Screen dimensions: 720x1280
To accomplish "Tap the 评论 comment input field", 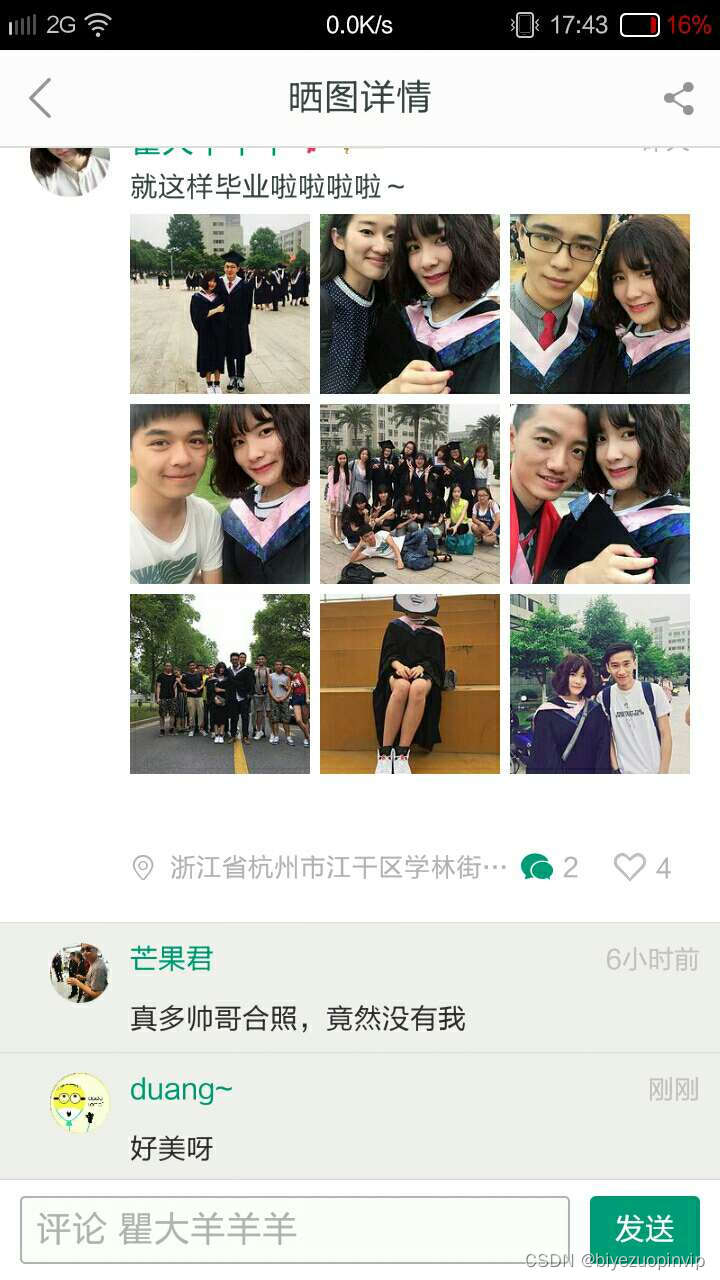I will (x=295, y=1229).
